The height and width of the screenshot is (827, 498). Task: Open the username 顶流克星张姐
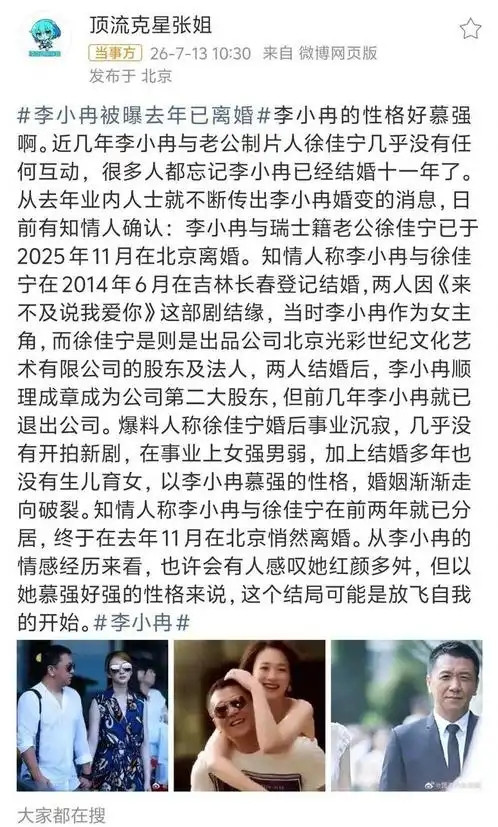[150, 25]
